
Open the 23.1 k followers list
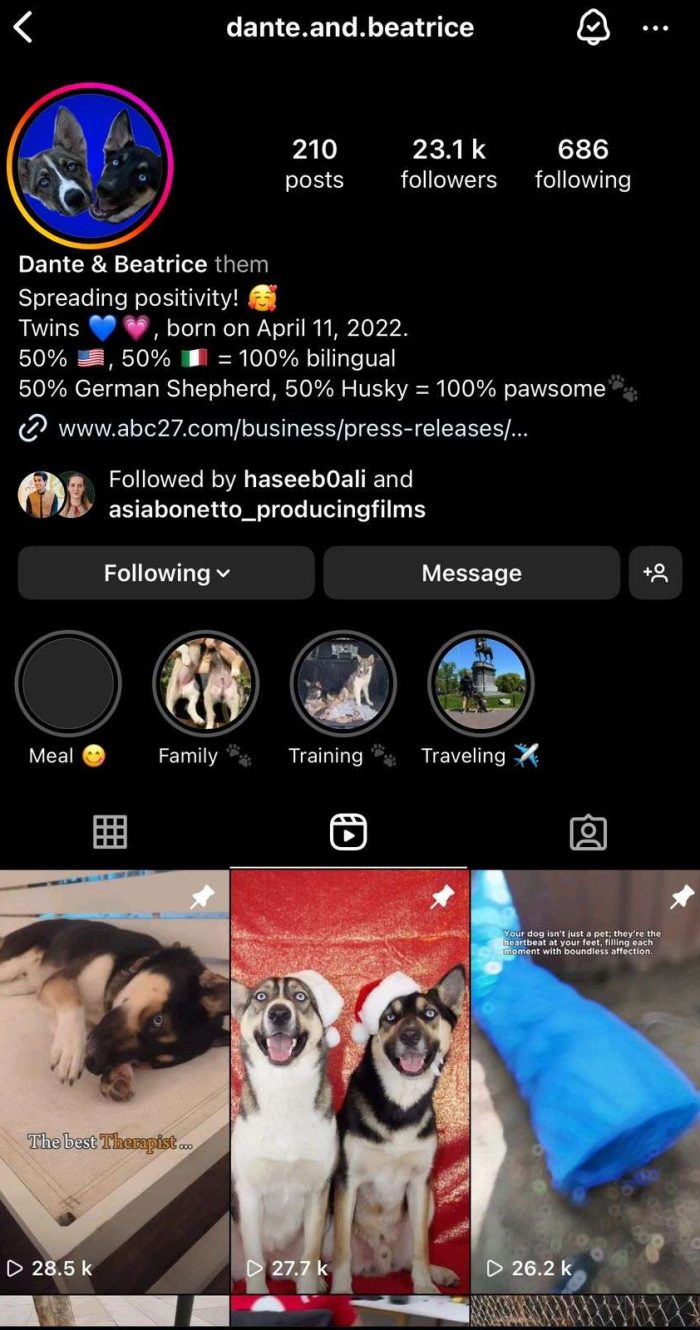[448, 164]
